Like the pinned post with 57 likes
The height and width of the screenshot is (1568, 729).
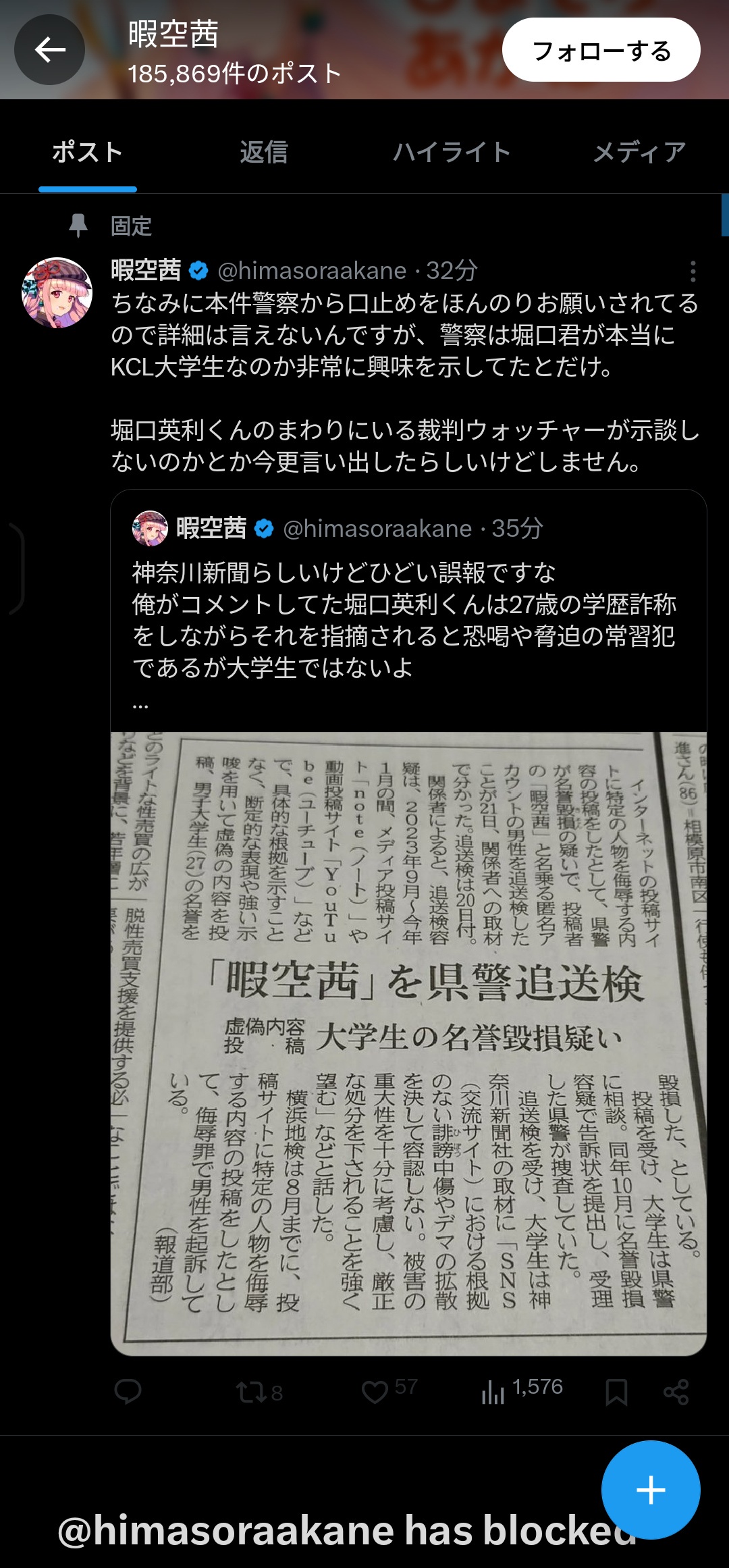[x=375, y=1392]
